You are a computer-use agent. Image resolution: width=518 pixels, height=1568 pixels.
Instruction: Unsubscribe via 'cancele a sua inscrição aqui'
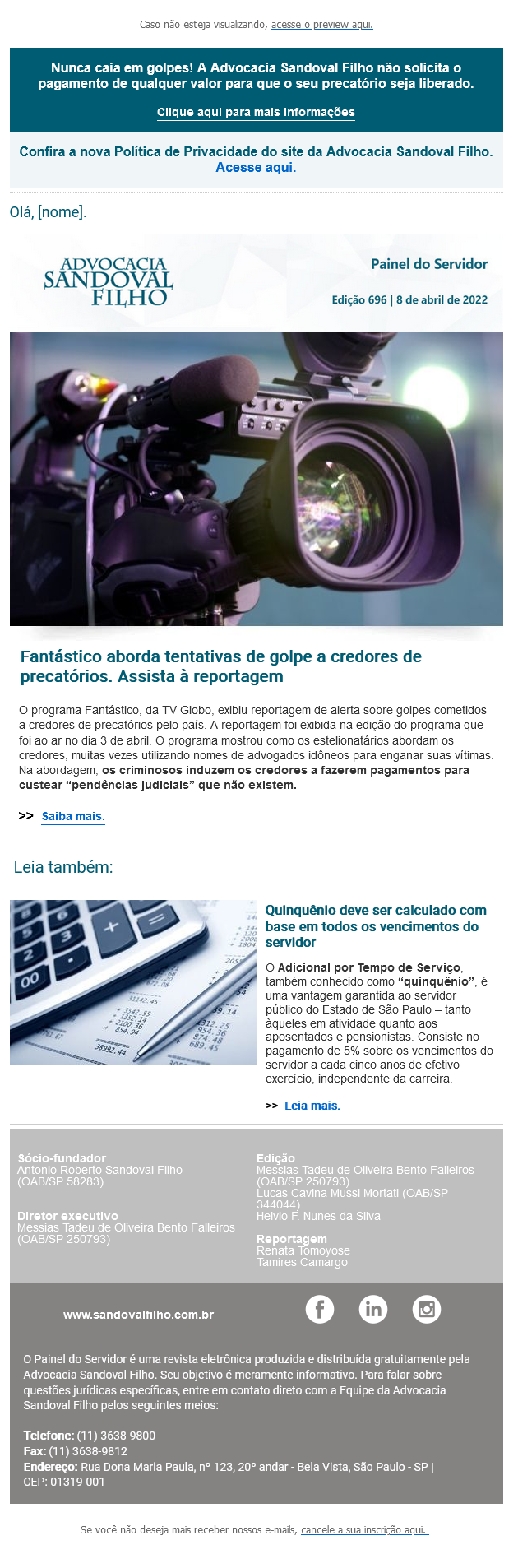point(364,1530)
